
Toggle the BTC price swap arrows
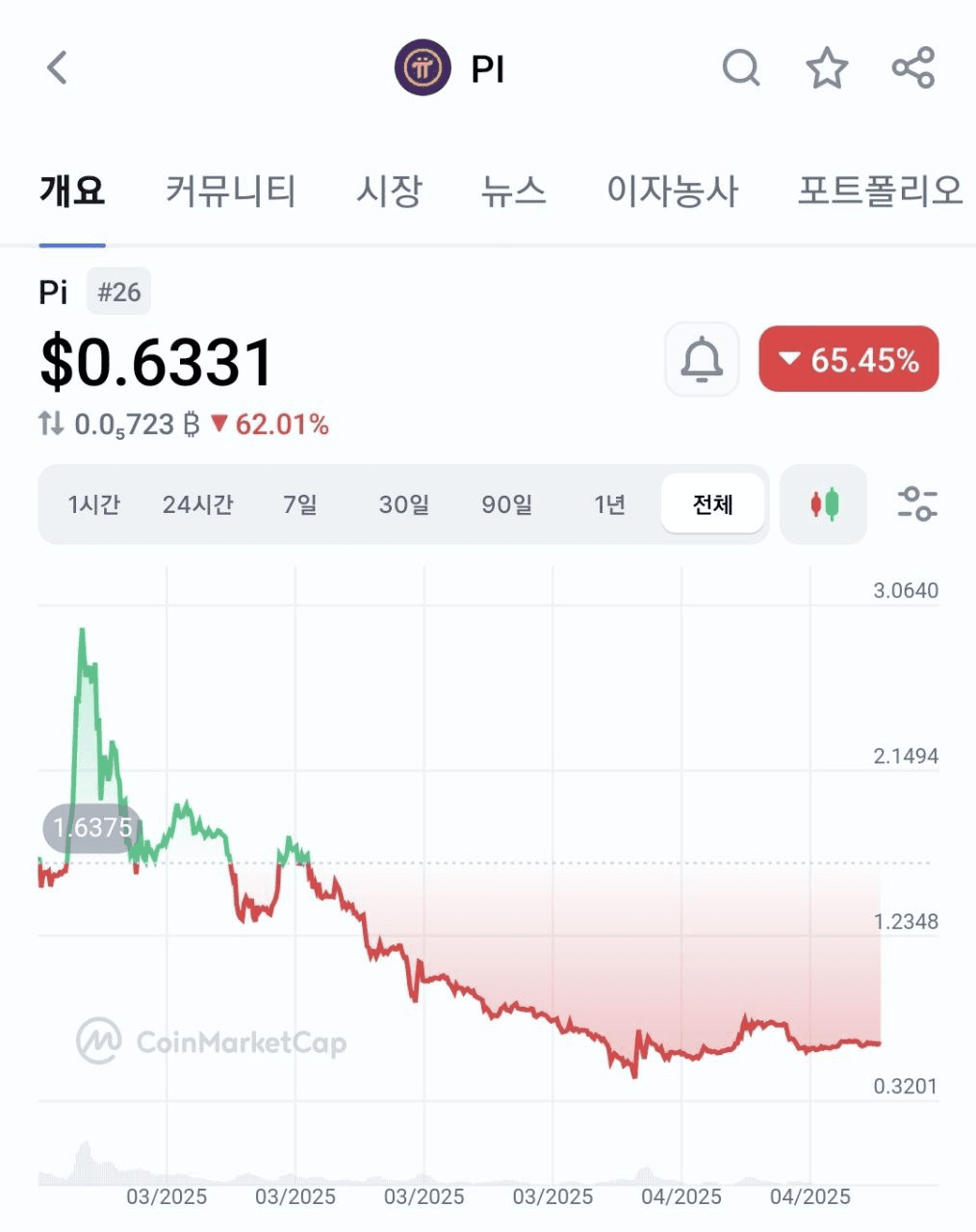coord(51,423)
